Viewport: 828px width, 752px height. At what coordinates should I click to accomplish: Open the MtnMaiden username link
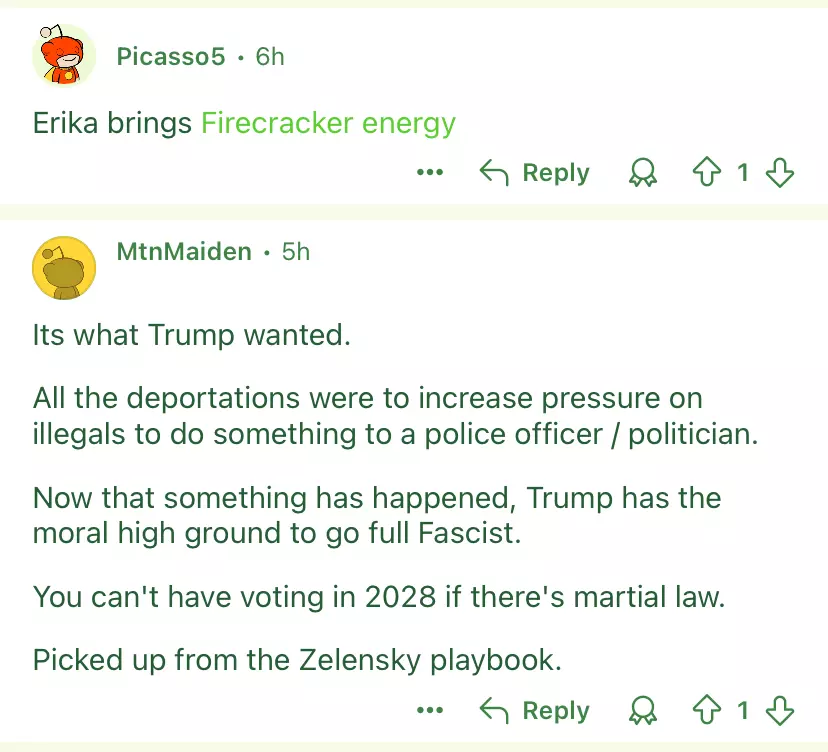click(x=184, y=251)
